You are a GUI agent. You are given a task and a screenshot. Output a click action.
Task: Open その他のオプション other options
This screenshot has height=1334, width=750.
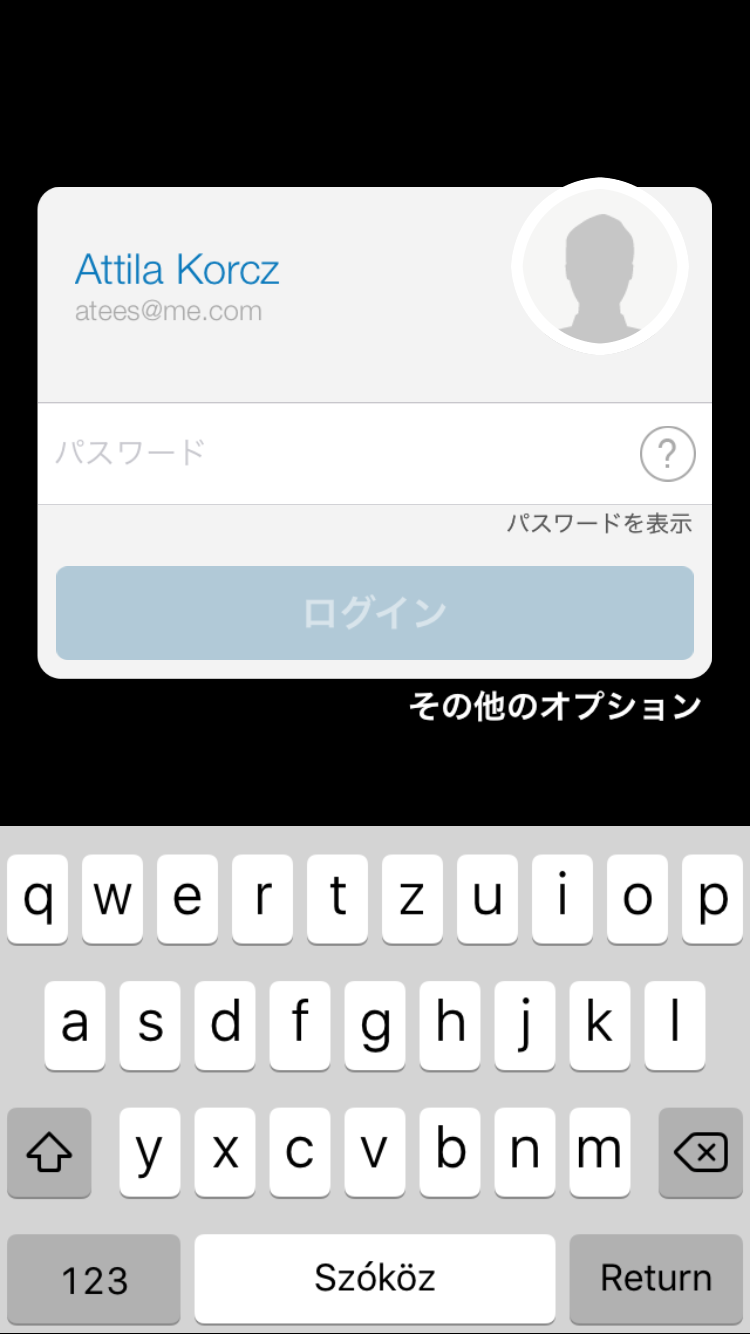[555, 707]
